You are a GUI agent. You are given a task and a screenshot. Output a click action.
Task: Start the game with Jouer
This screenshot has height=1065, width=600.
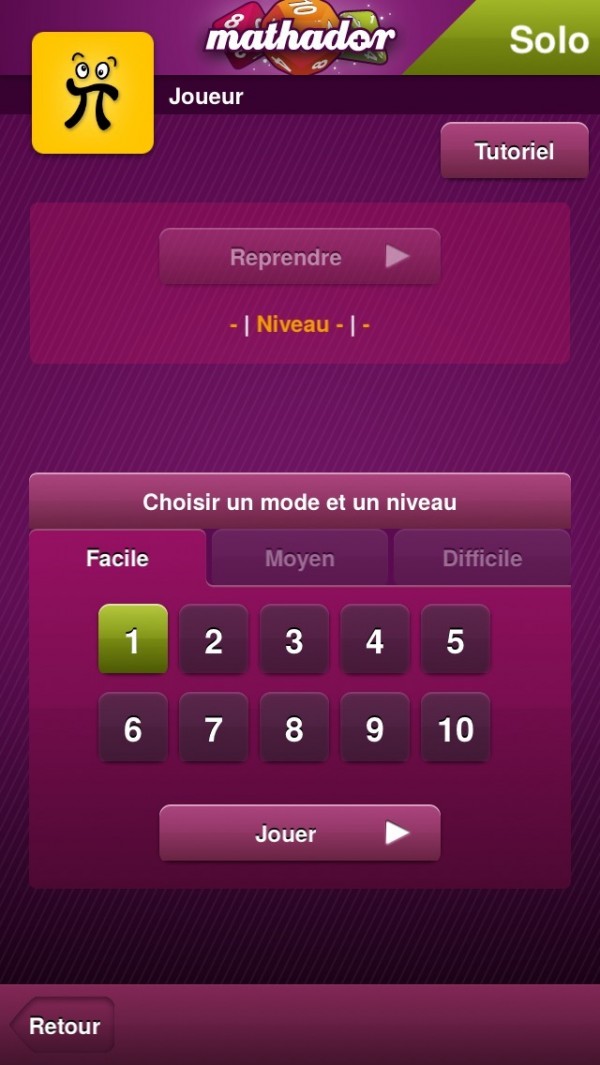[x=300, y=833]
